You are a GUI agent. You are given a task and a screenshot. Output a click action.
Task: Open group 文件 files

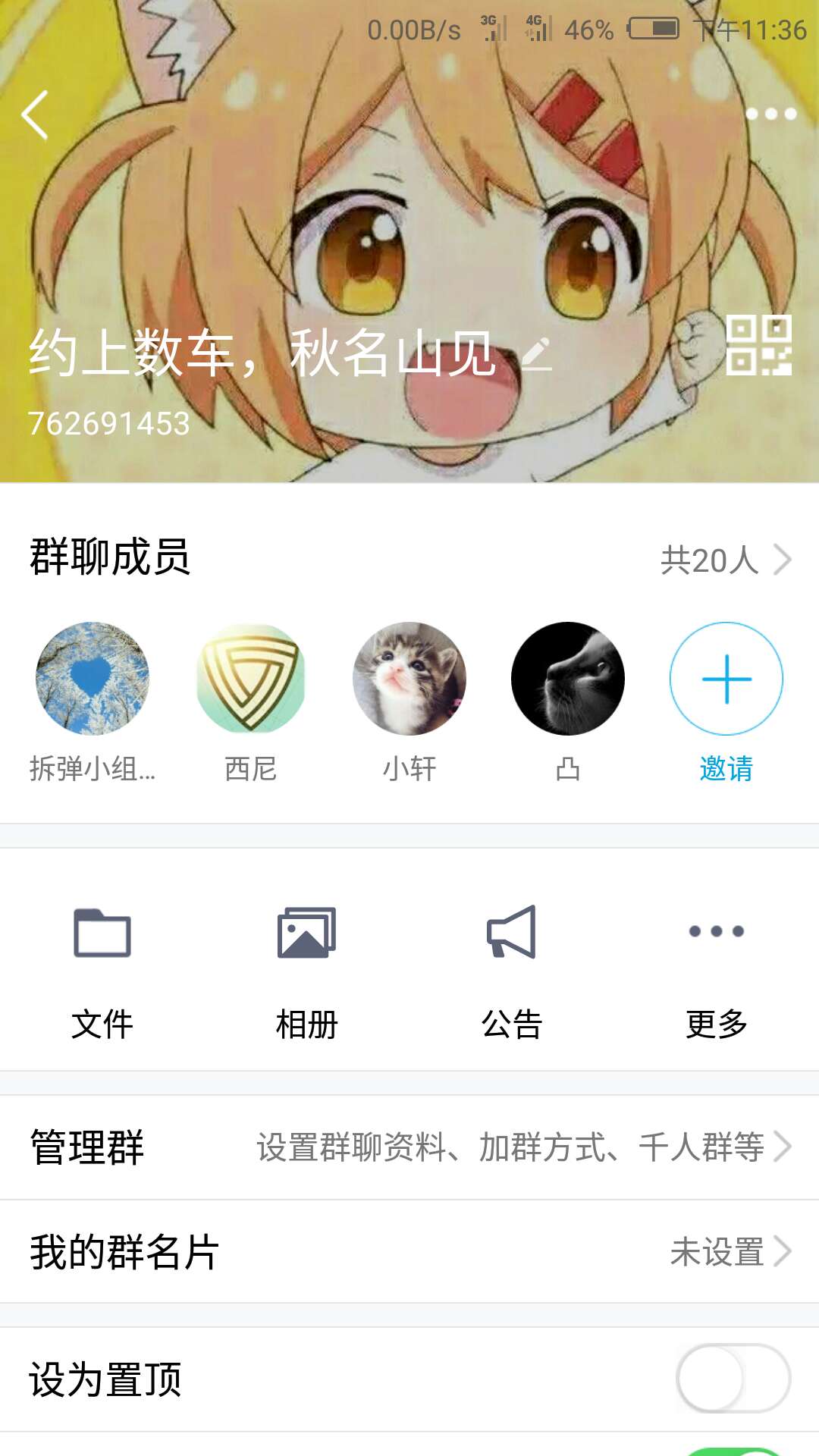(x=102, y=970)
